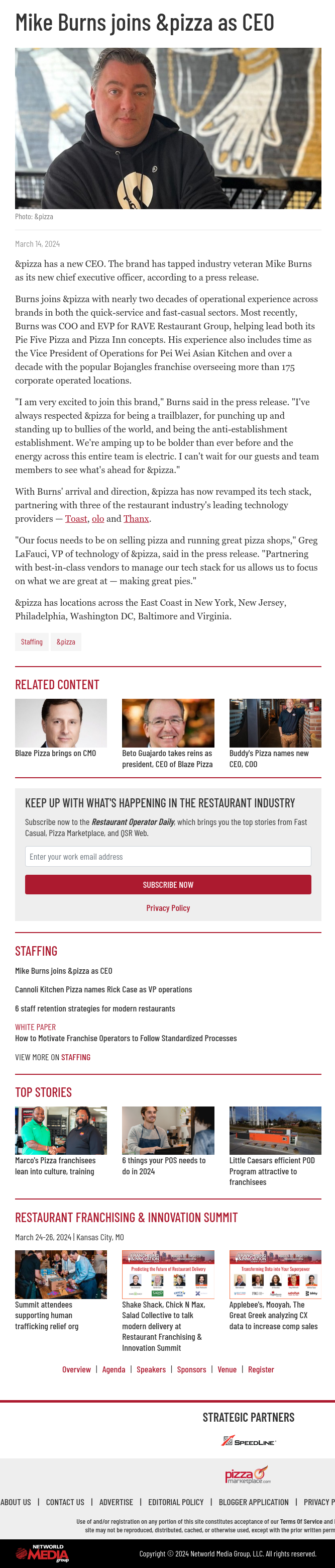
Task: Open the Thanx link in article
Action: [x=136, y=519]
